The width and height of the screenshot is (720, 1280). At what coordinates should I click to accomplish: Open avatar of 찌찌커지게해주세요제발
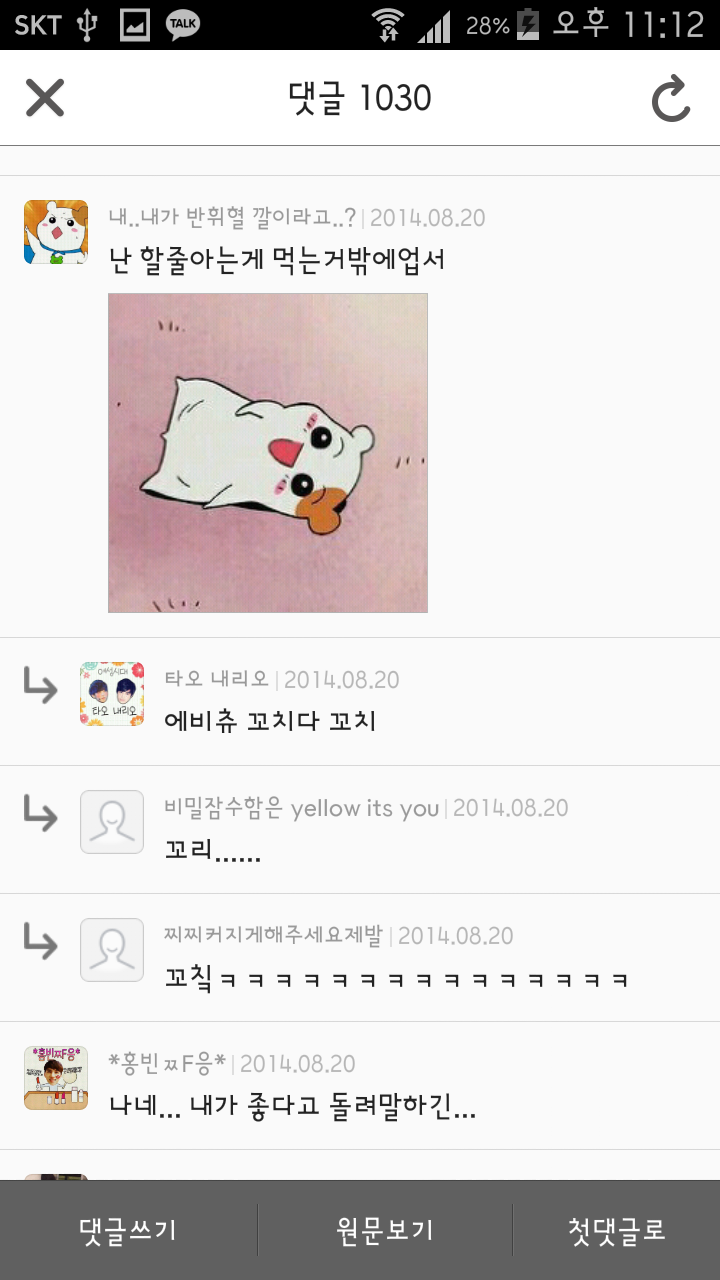pyautogui.click(x=112, y=949)
